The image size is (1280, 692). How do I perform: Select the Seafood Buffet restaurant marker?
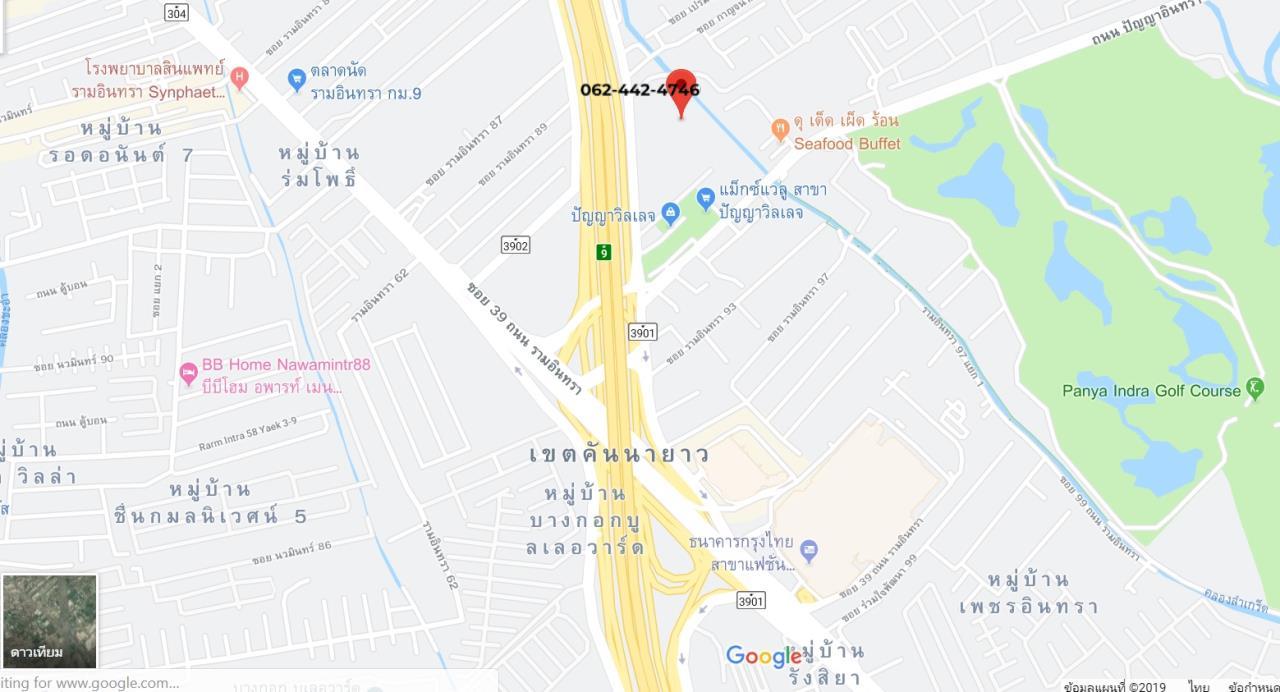[x=780, y=129]
